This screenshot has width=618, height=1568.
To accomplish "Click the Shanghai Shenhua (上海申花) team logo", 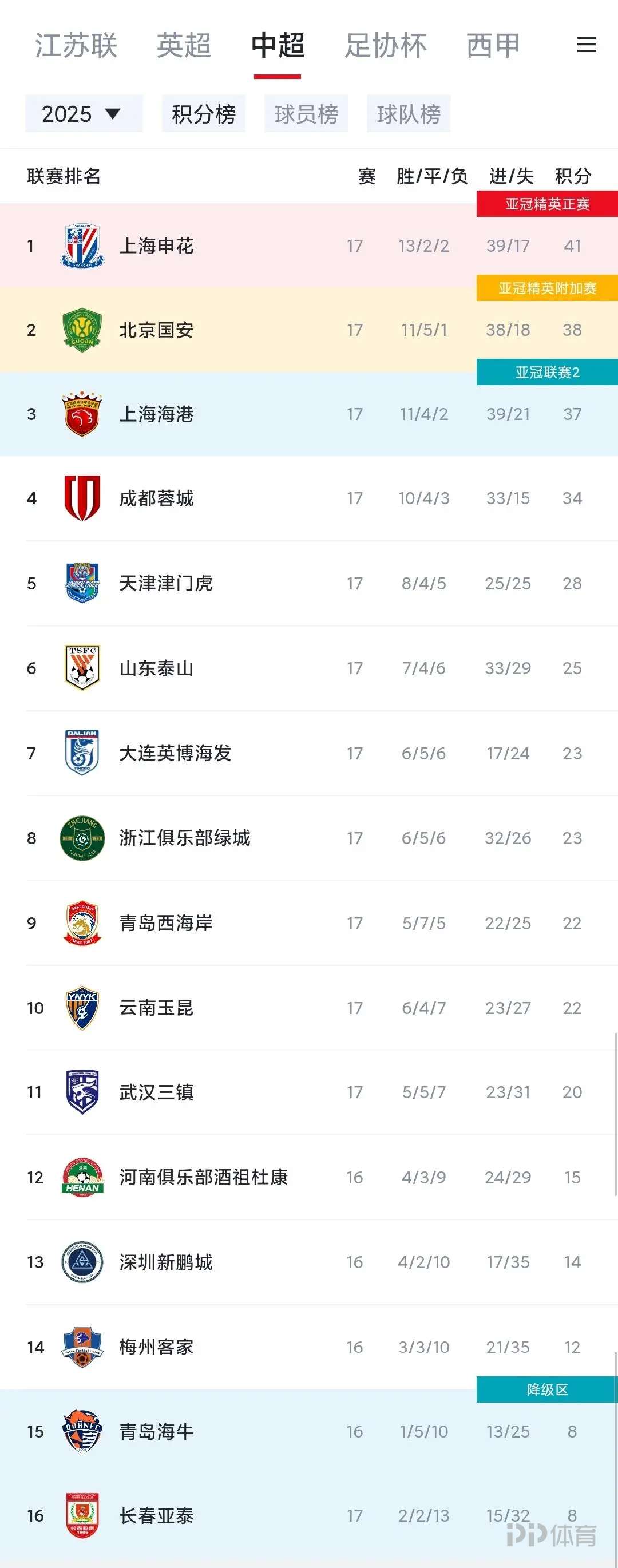I will pos(82,247).
